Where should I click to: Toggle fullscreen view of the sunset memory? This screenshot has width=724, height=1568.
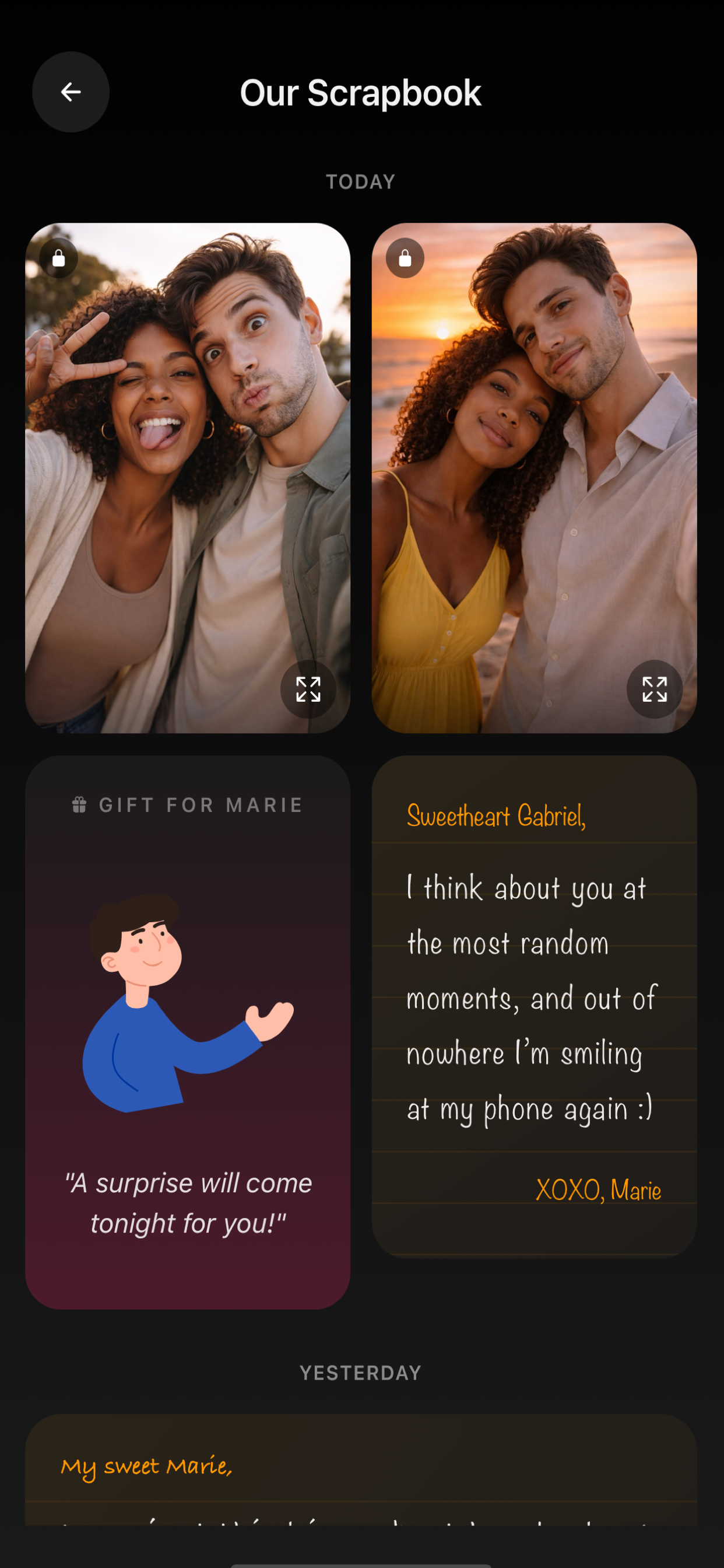pyautogui.click(x=655, y=688)
